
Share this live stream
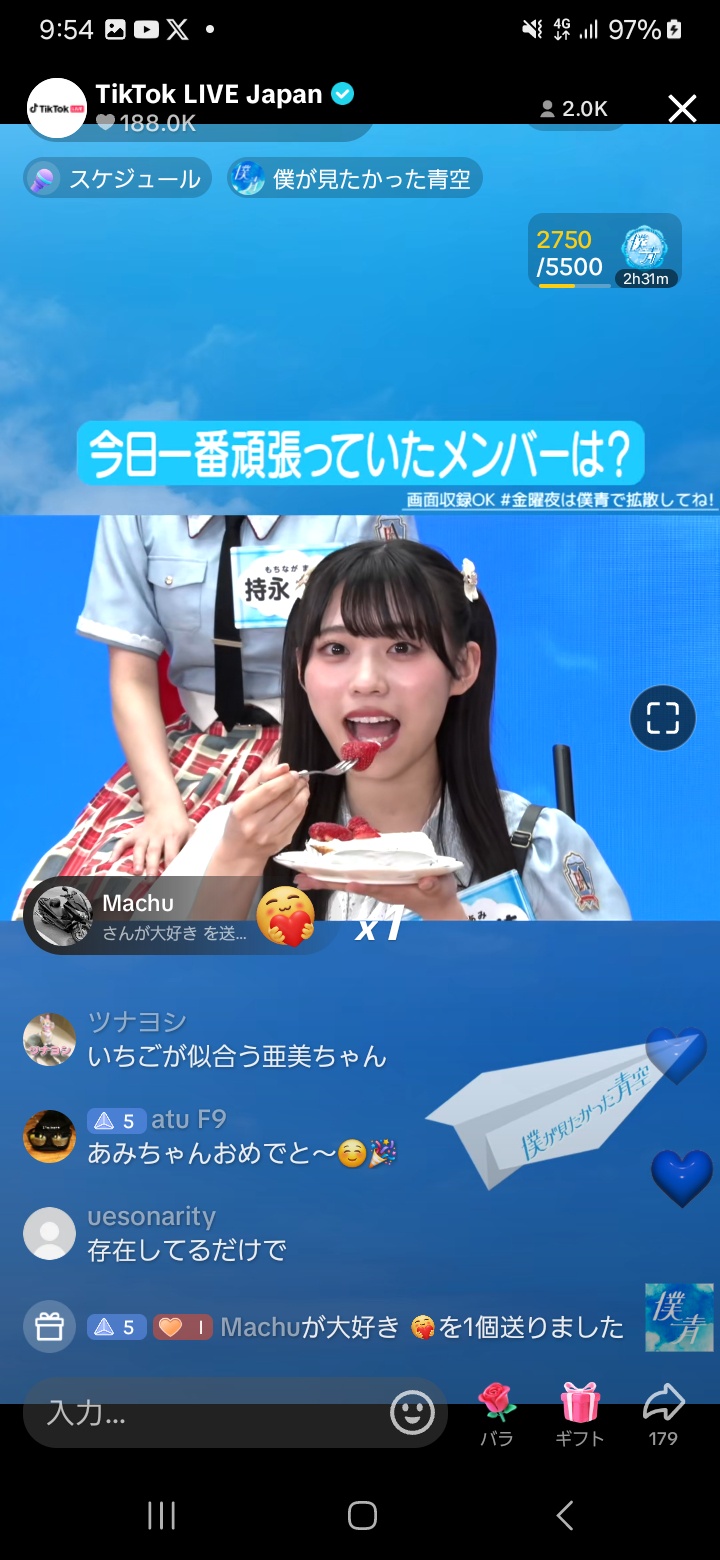(x=663, y=1414)
